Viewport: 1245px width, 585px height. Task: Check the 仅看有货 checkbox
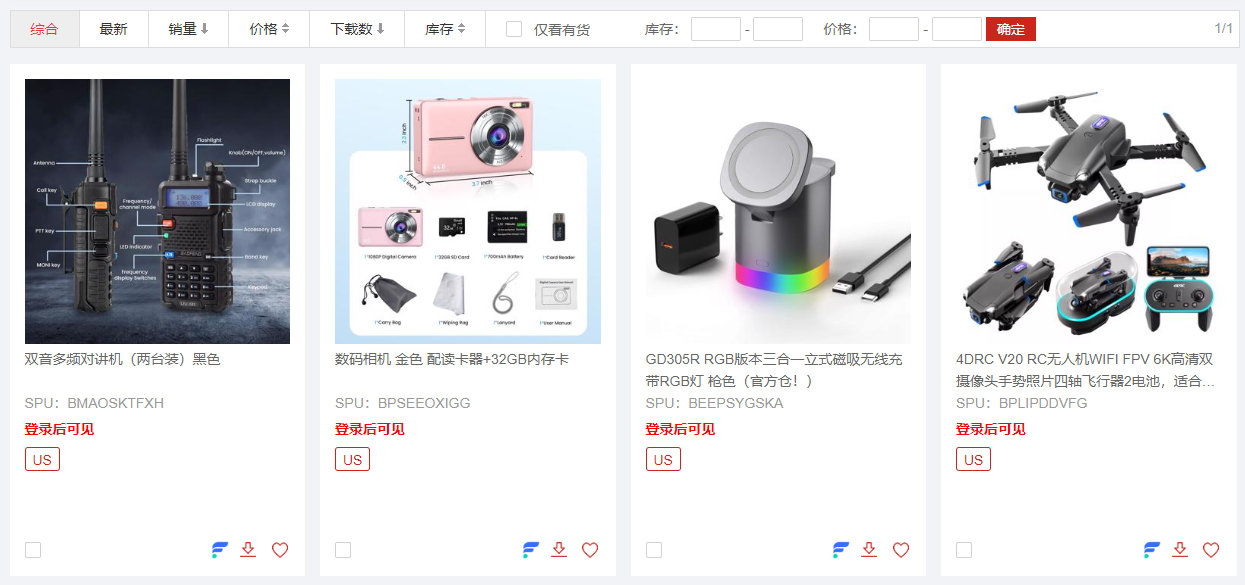[514, 29]
